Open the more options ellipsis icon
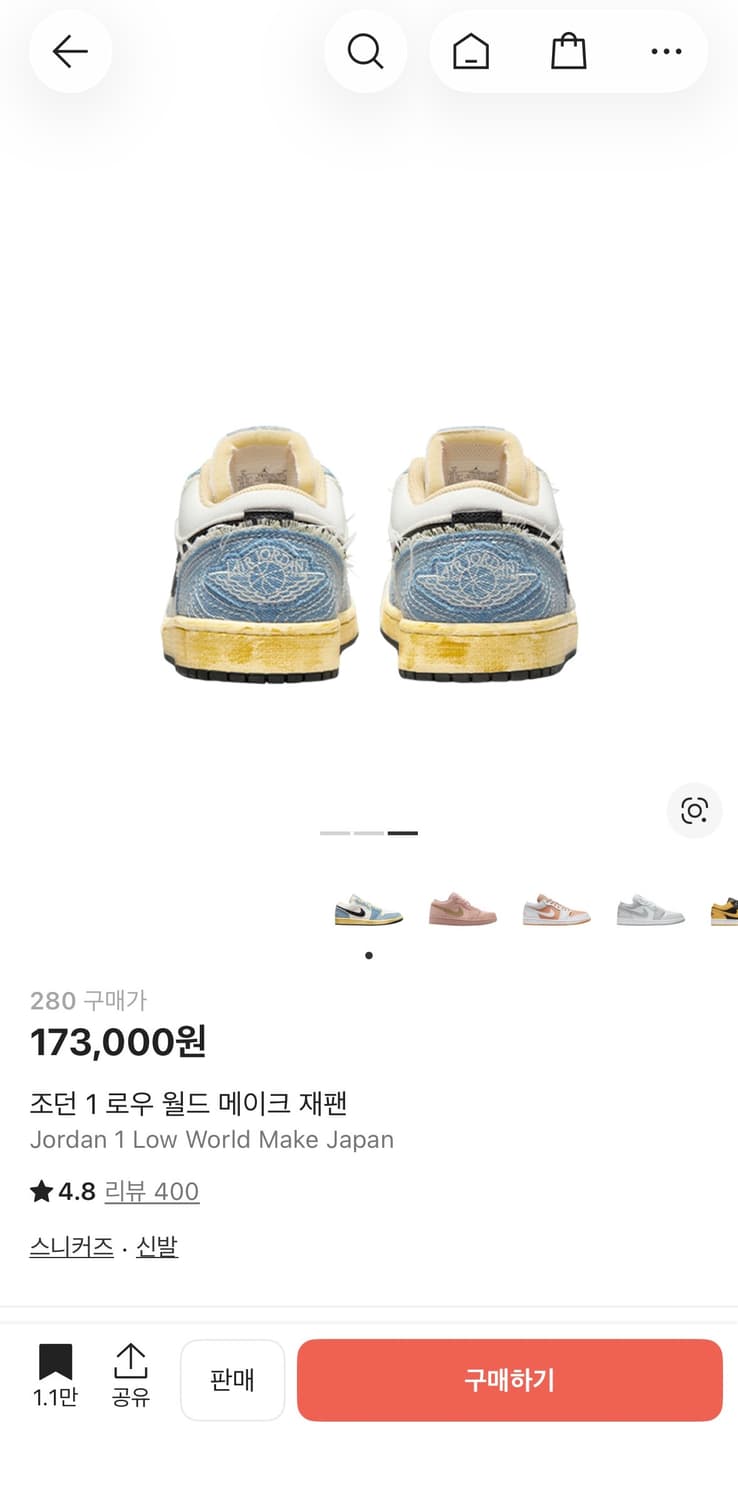The width and height of the screenshot is (738, 1500). [x=666, y=51]
